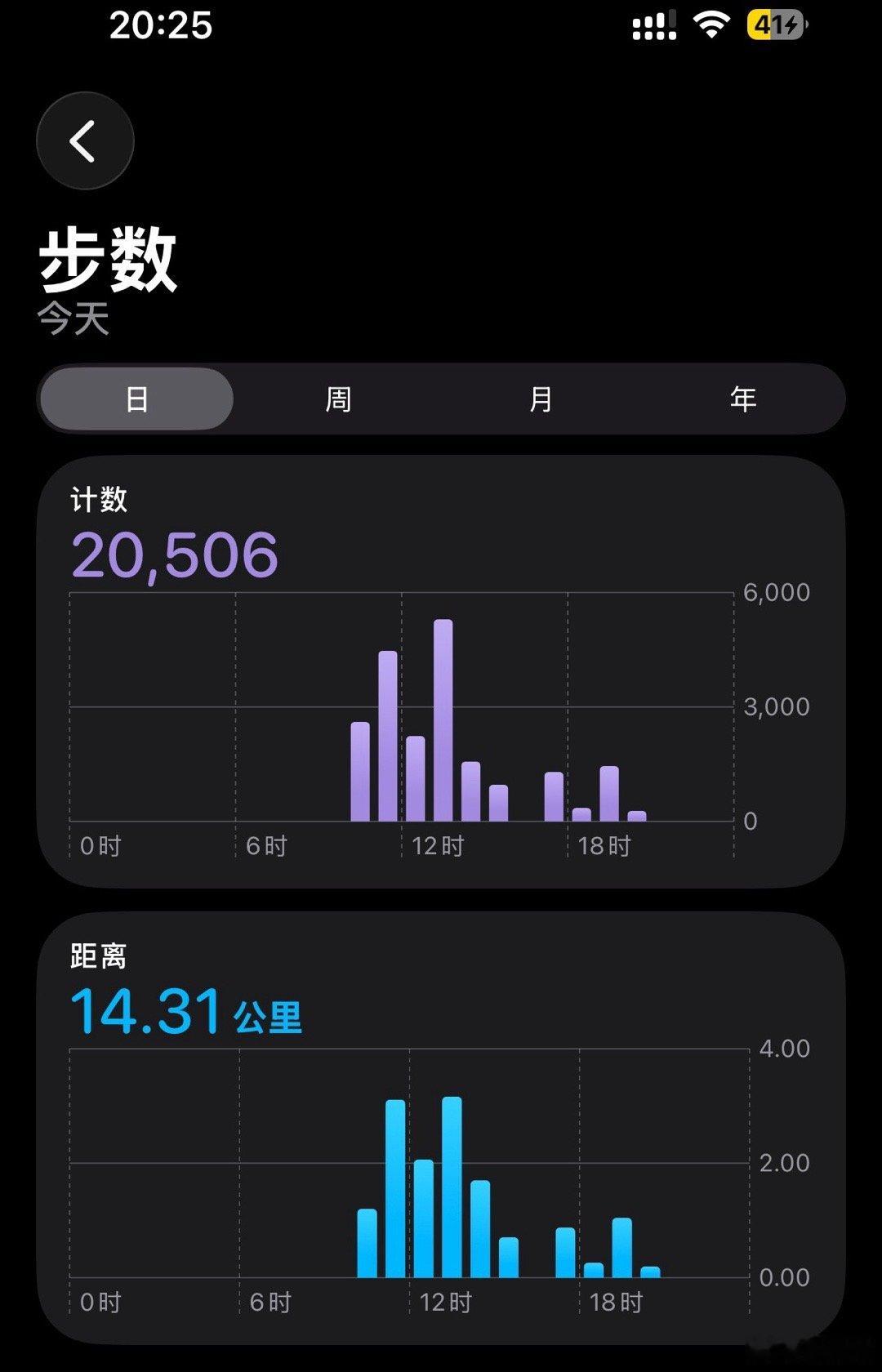Image resolution: width=882 pixels, height=1372 pixels.
Task: Select the 年 (Year) view
Action: coord(742,399)
